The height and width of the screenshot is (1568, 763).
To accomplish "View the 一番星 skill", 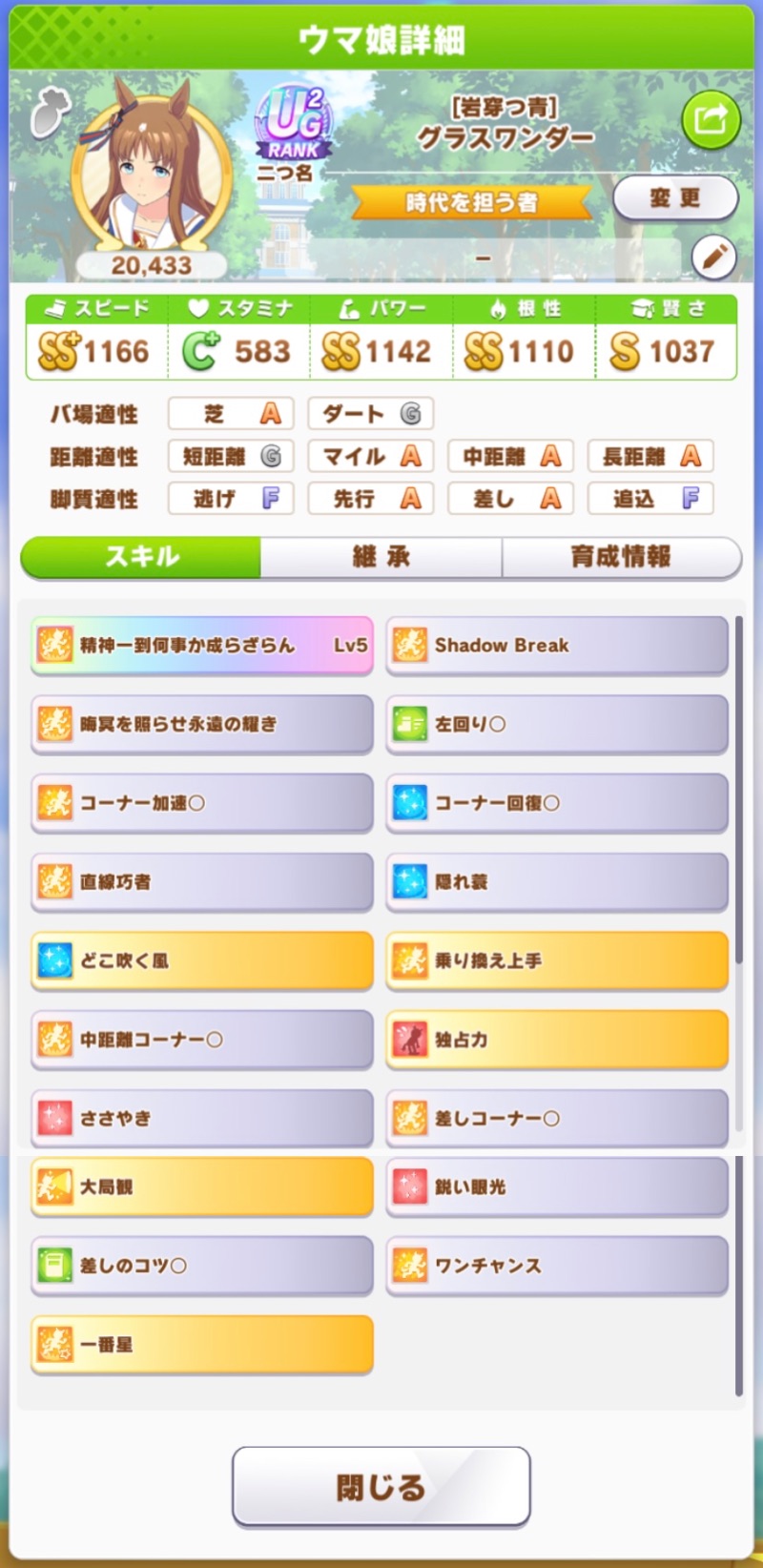I will pyautogui.click(x=202, y=1345).
